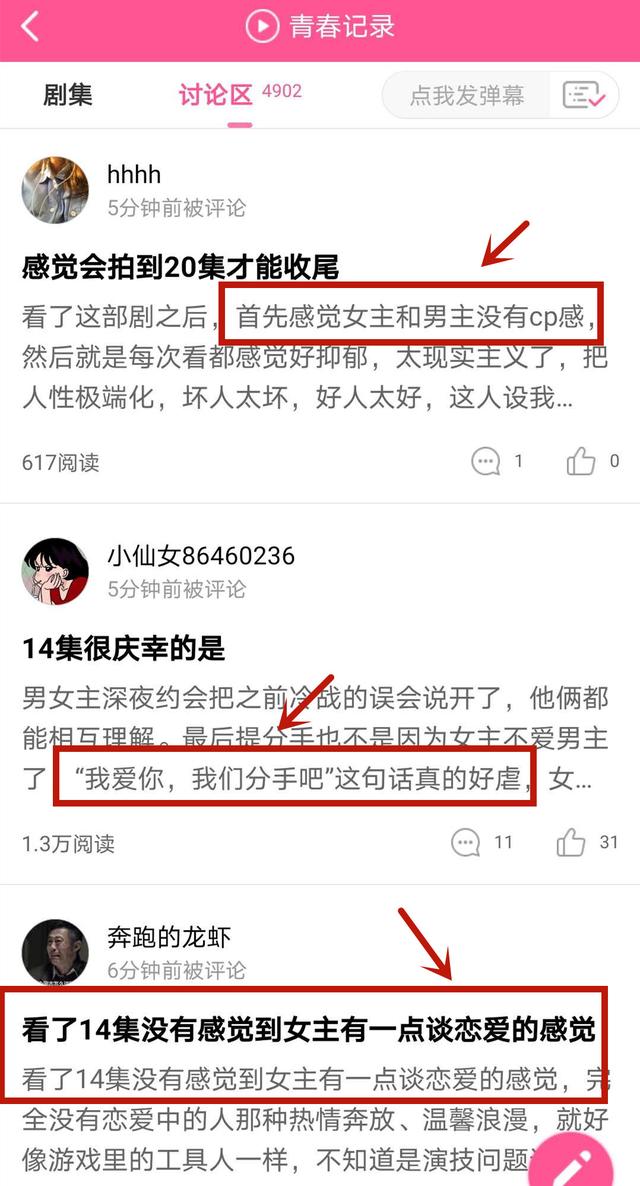Image resolution: width=640 pixels, height=1186 pixels.
Task: Switch to the 剧集 tab
Action: click(68, 95)
